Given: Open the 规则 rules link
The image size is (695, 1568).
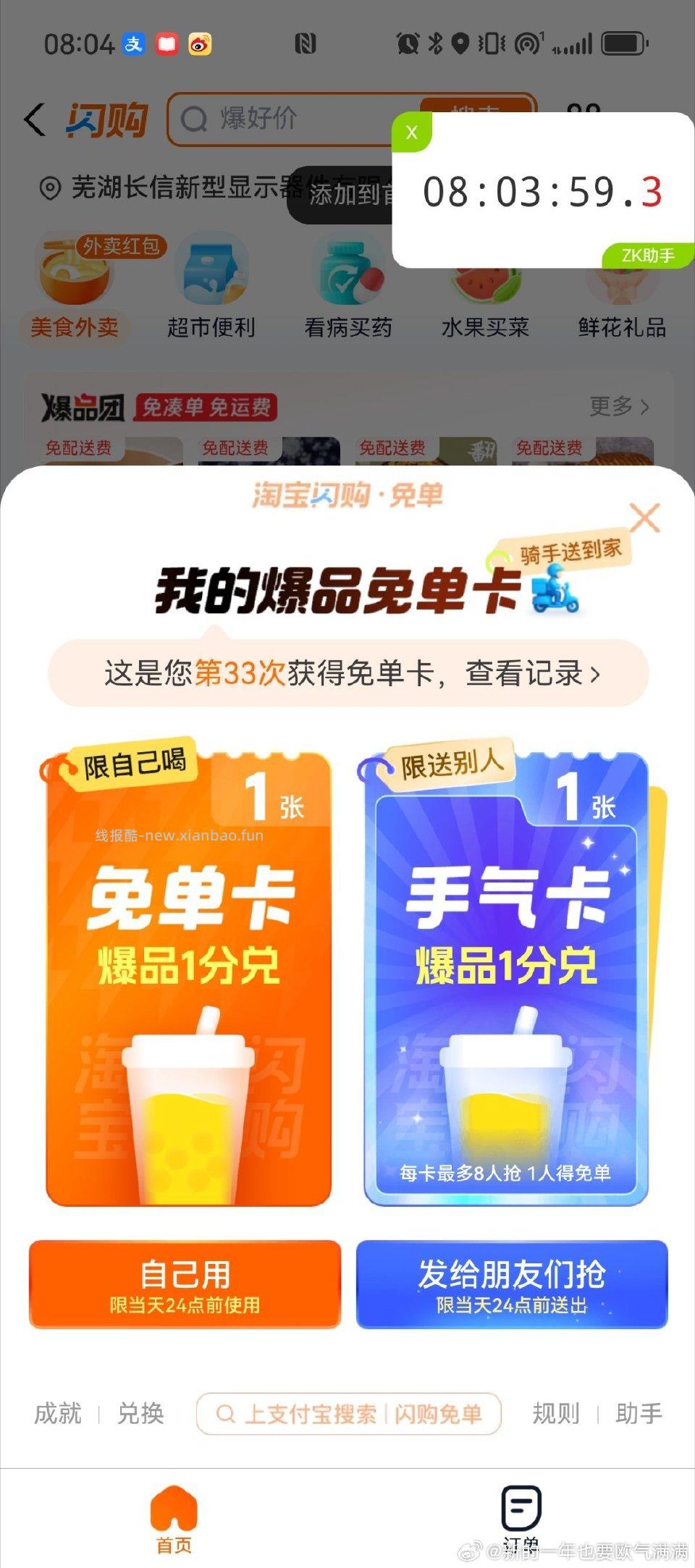Looking at the screenshot, I should point(555,1413).
